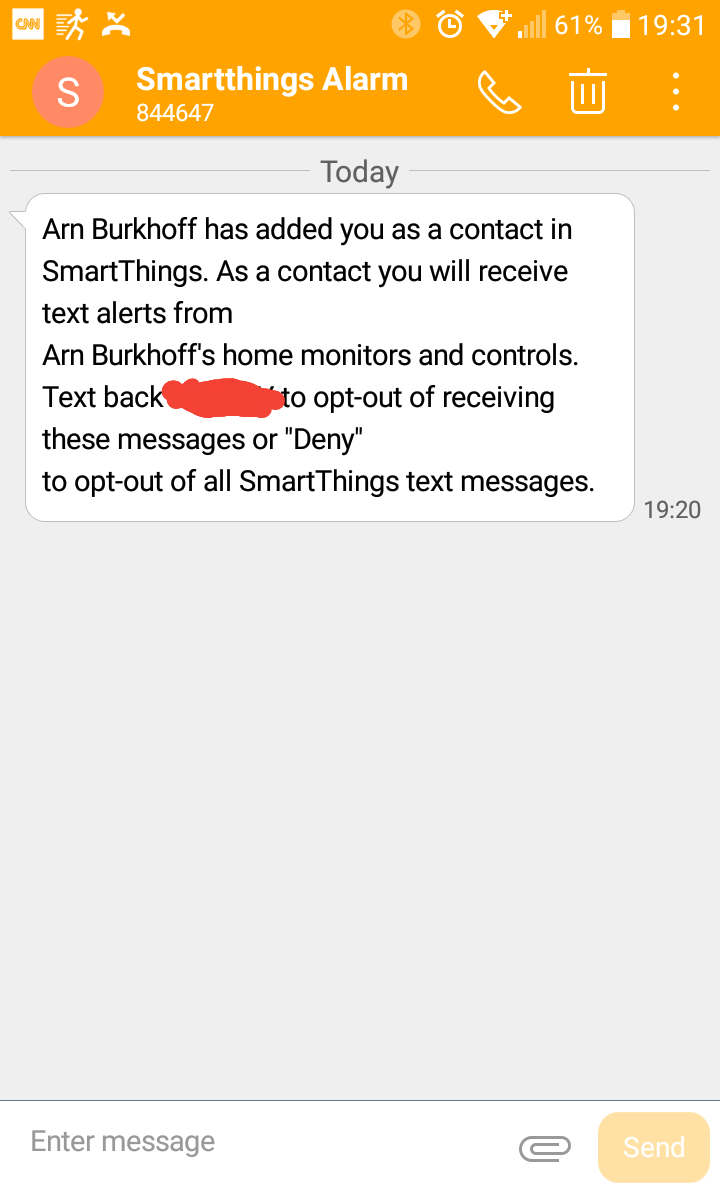
Task: Focus the Enter message field
Action: pyautogui.click(x=260, y=1142)
